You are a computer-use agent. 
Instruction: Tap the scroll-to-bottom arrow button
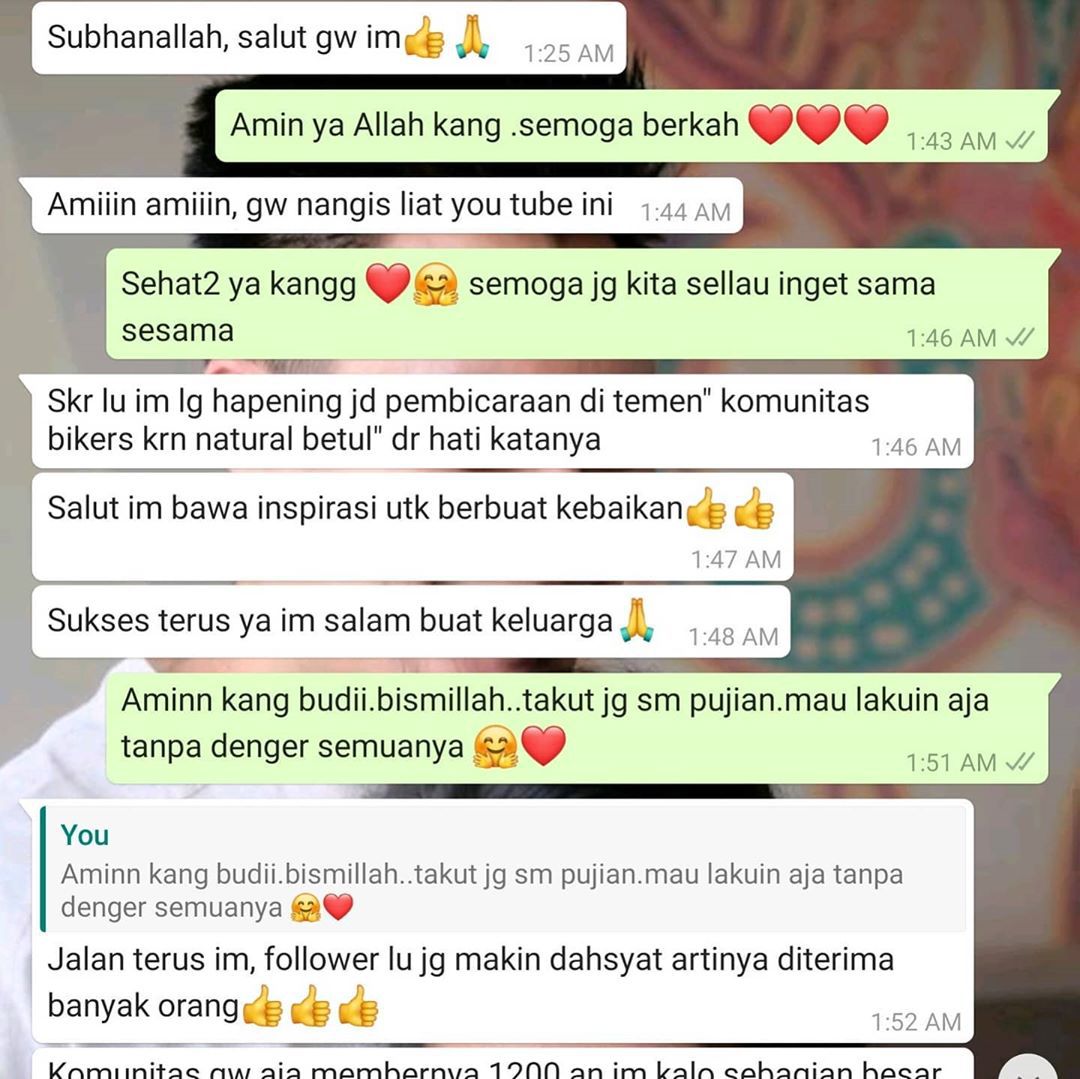pyautogui.click(x=1028, y=1067)
